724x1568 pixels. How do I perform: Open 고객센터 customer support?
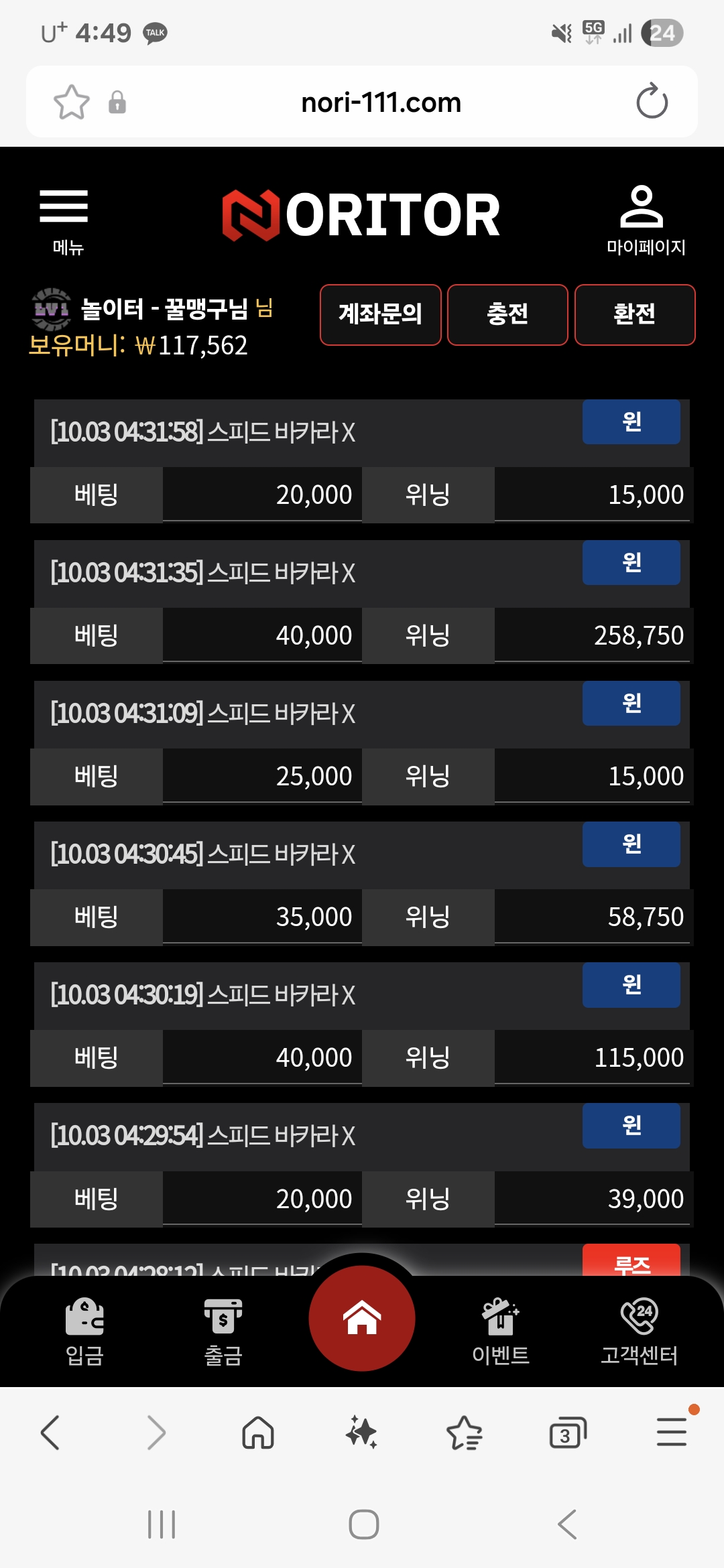(639, 1331)
